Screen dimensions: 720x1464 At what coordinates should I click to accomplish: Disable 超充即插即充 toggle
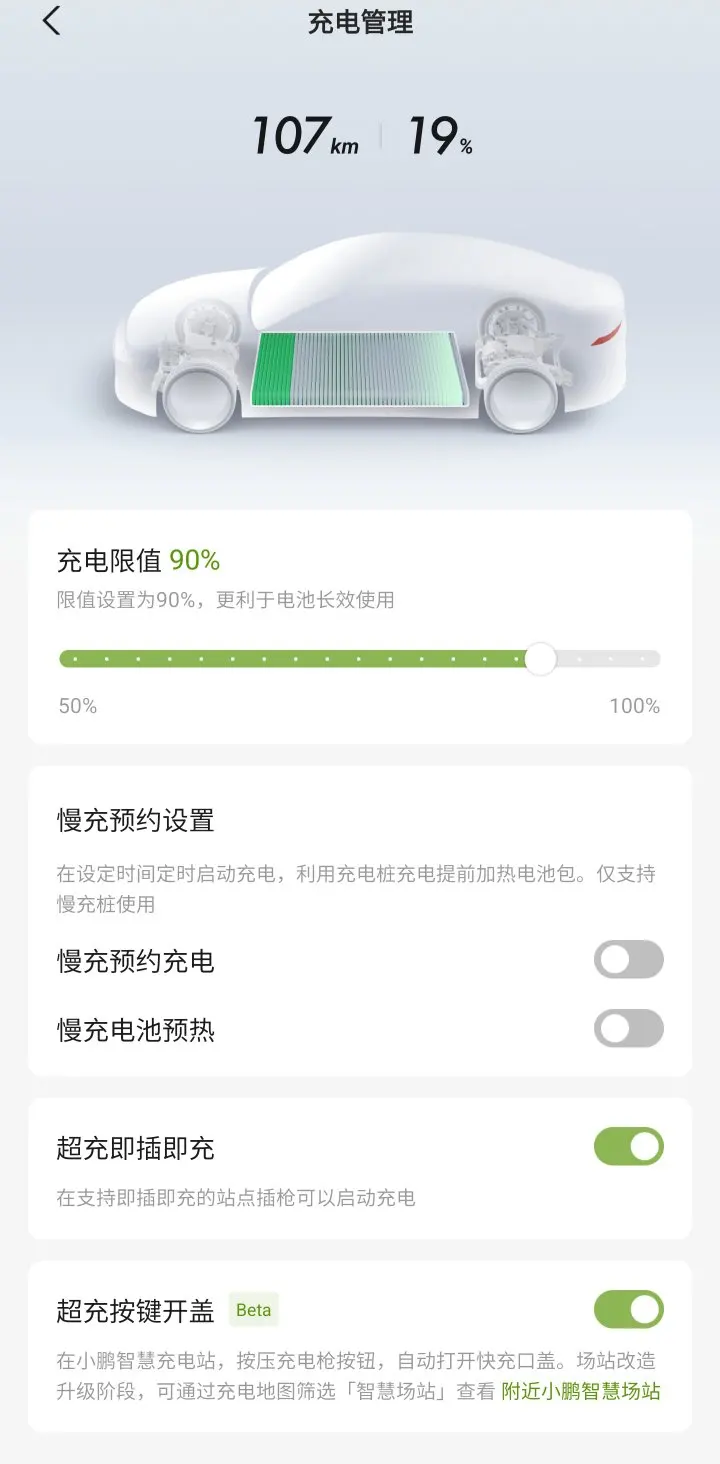(629, 1147)
